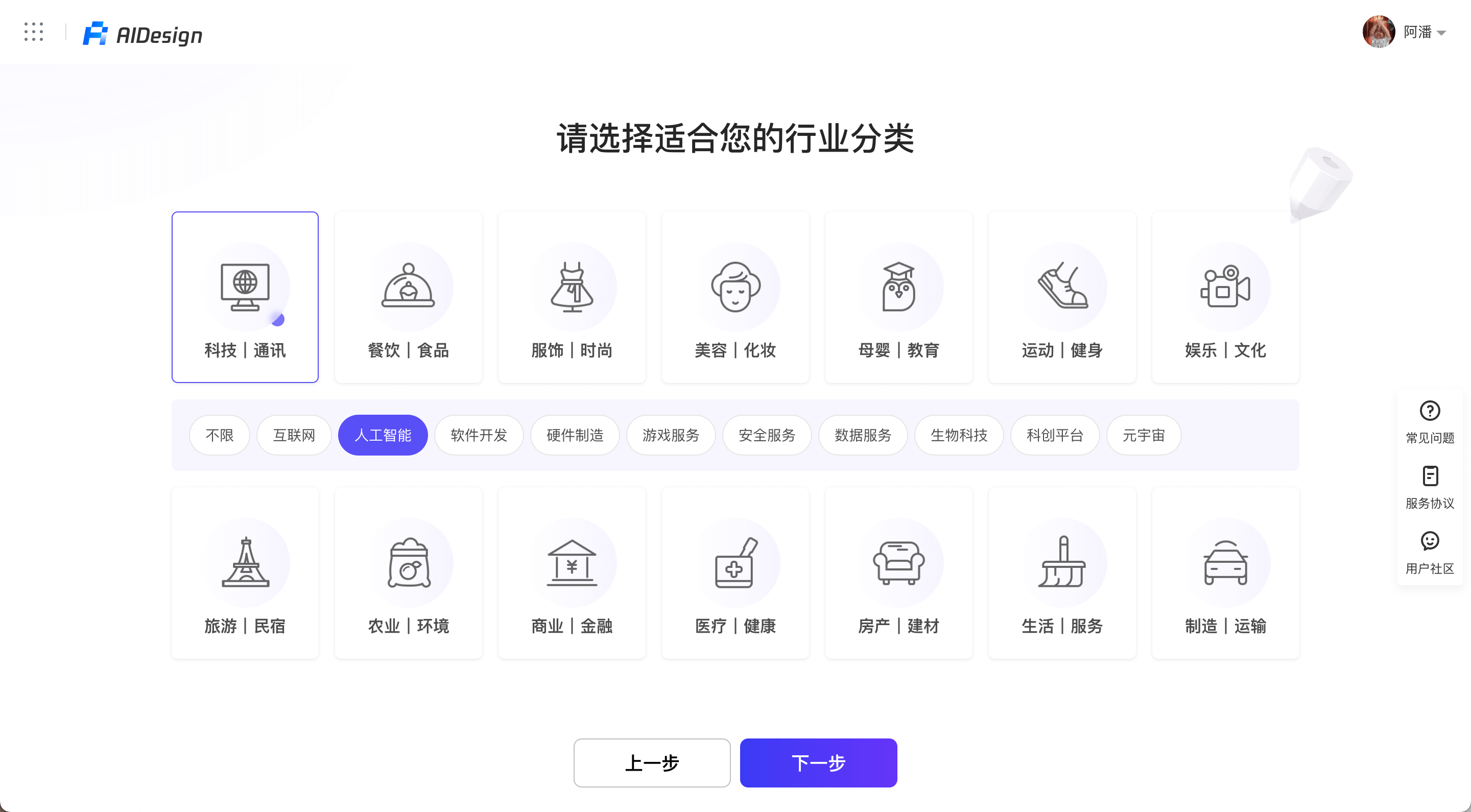
Task: Choose the 软件开发 chip
Action: (x=479, y=435)
